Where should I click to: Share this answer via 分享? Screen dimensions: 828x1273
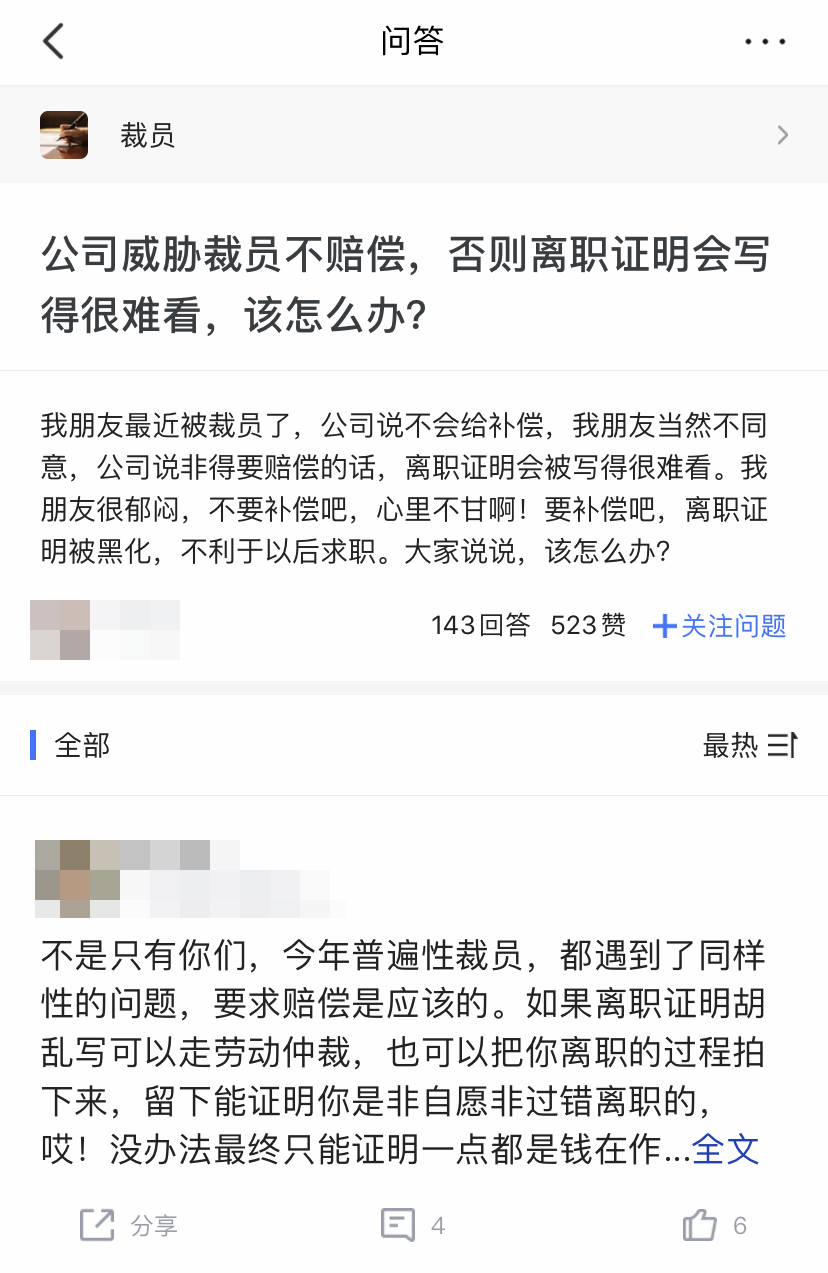point(129,1225)
